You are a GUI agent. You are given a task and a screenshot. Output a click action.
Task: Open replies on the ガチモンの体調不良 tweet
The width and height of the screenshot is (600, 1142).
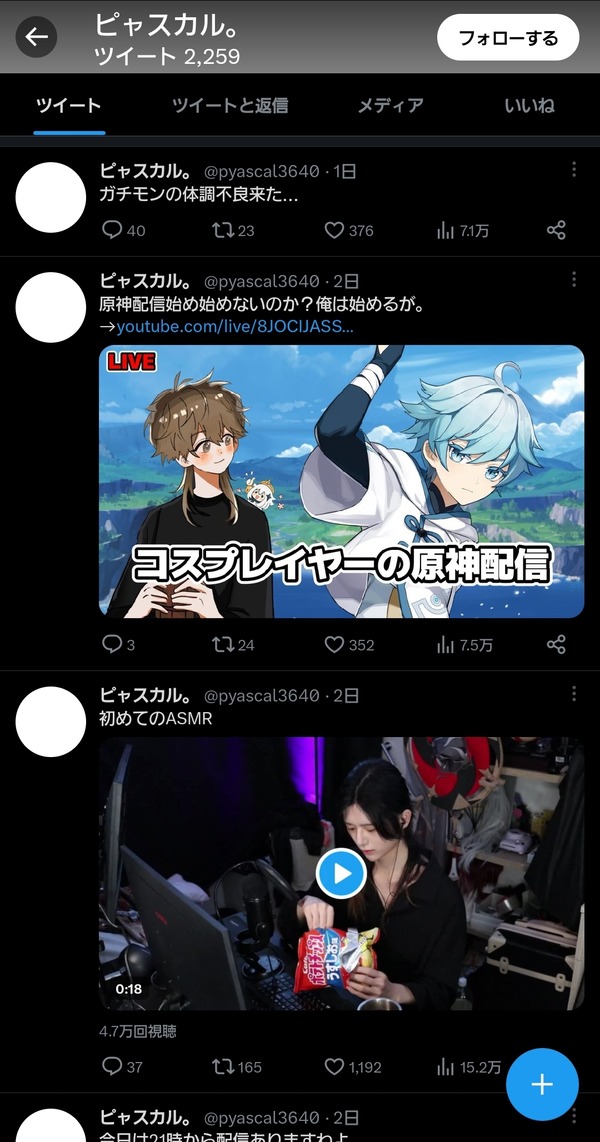(x=123, y=231)
